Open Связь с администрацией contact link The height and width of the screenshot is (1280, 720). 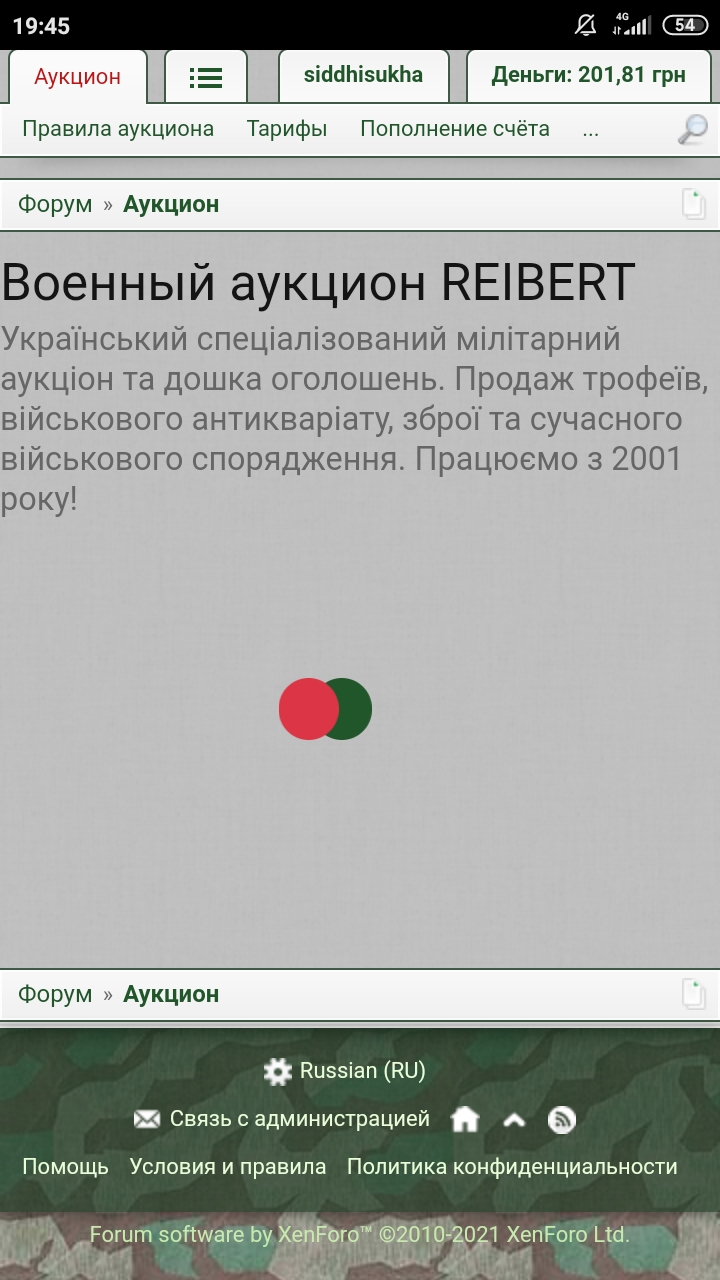[x=282, y=1119]
